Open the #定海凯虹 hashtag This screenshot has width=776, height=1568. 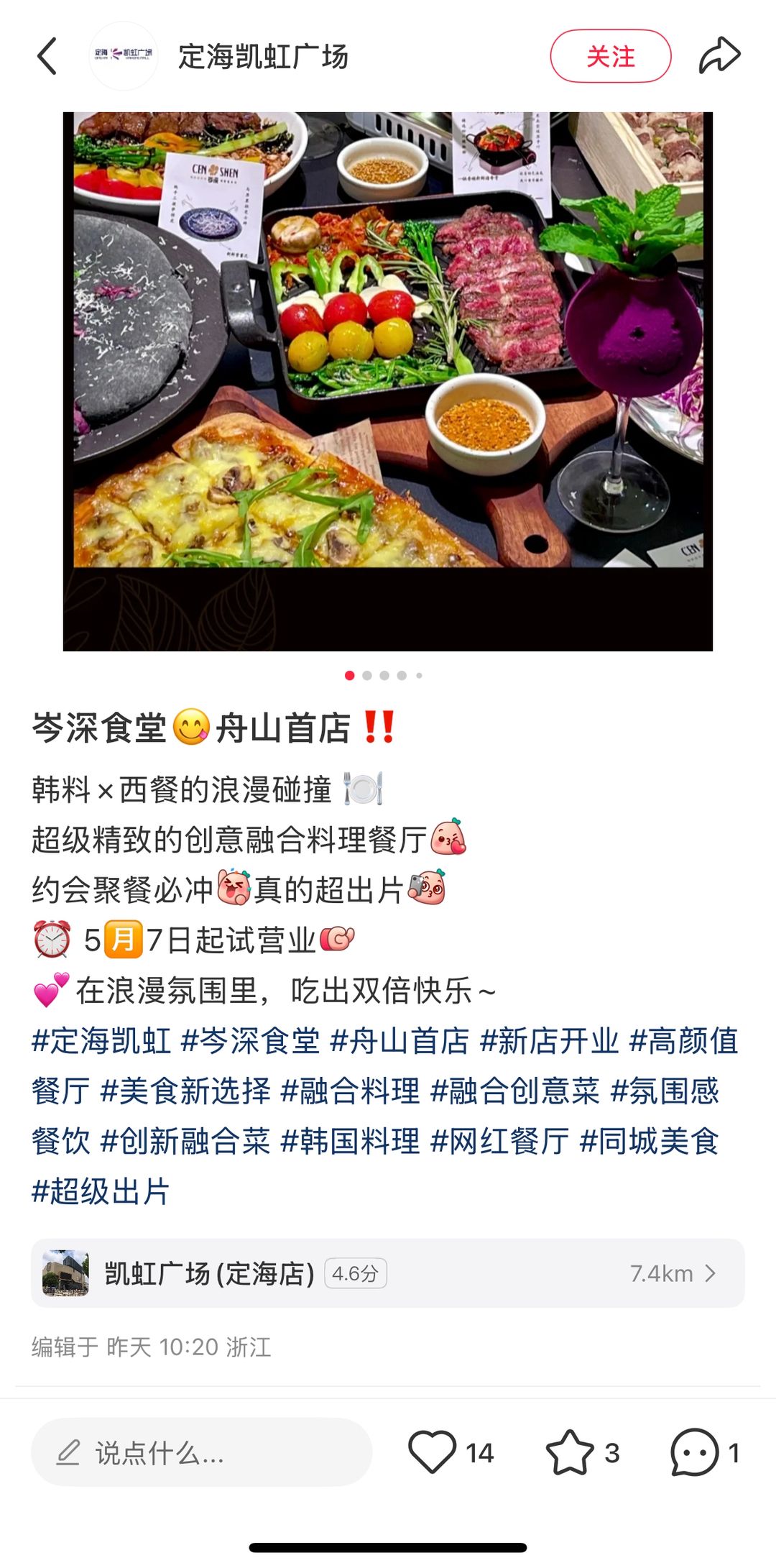click(101, 1040)
